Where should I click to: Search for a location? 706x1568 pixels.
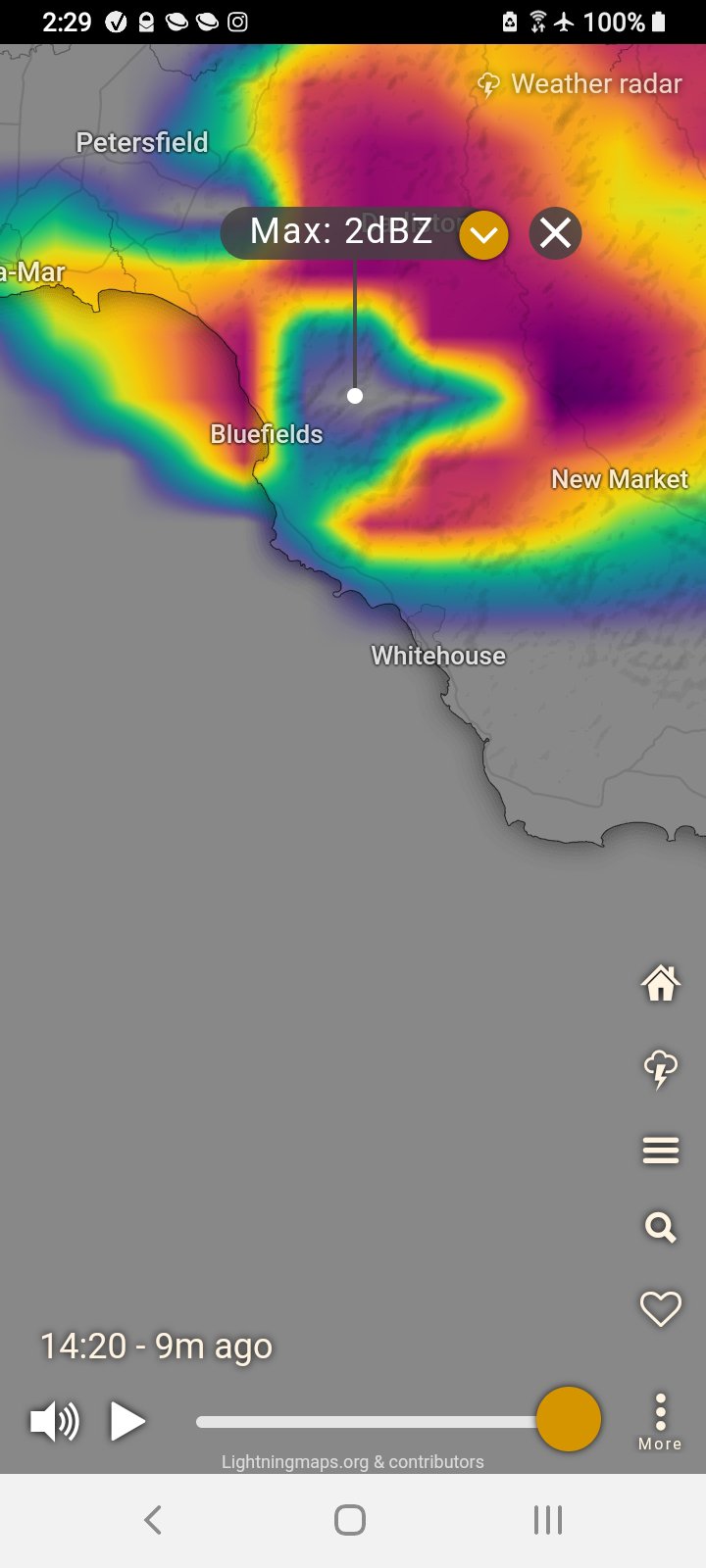coord(660,1227)
